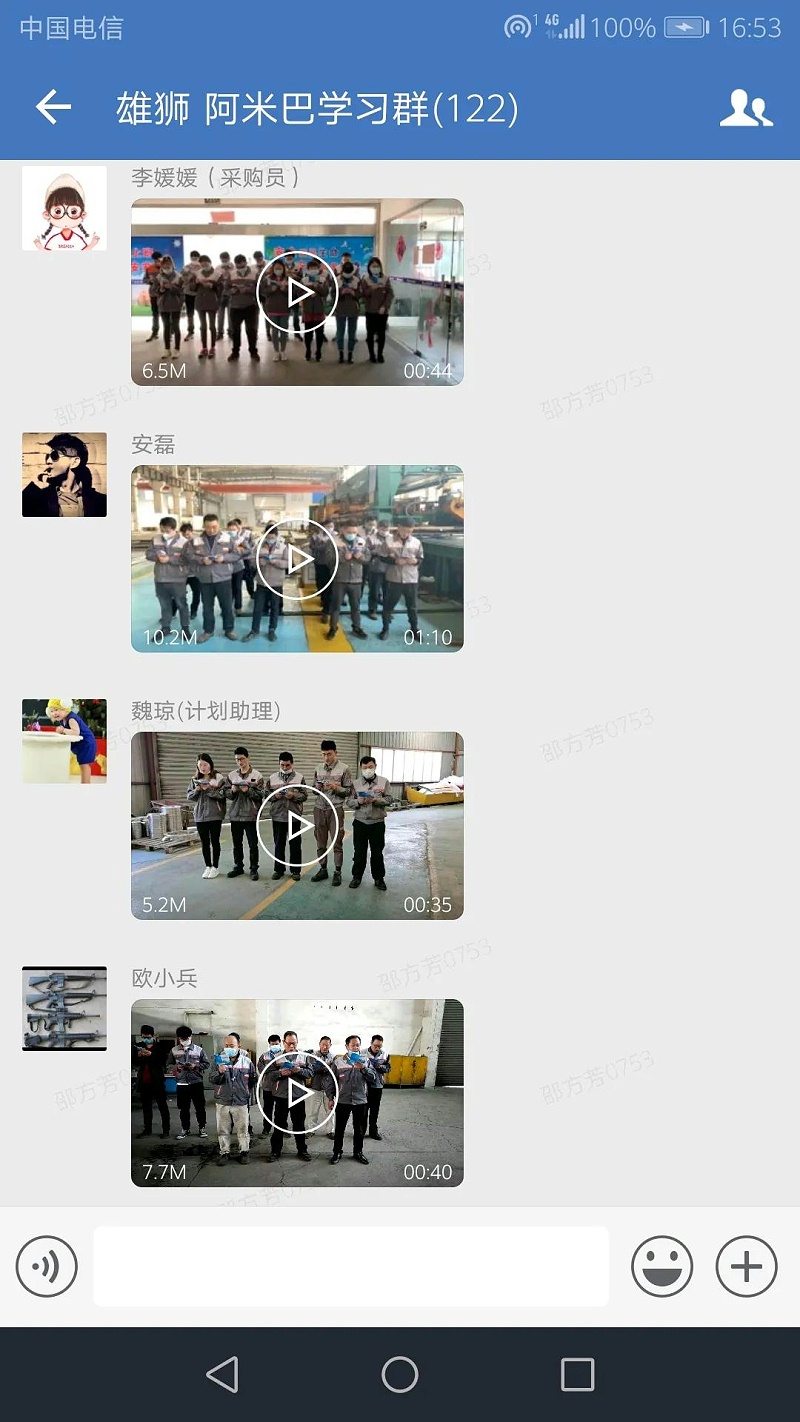Open group members icon in header

746,108
